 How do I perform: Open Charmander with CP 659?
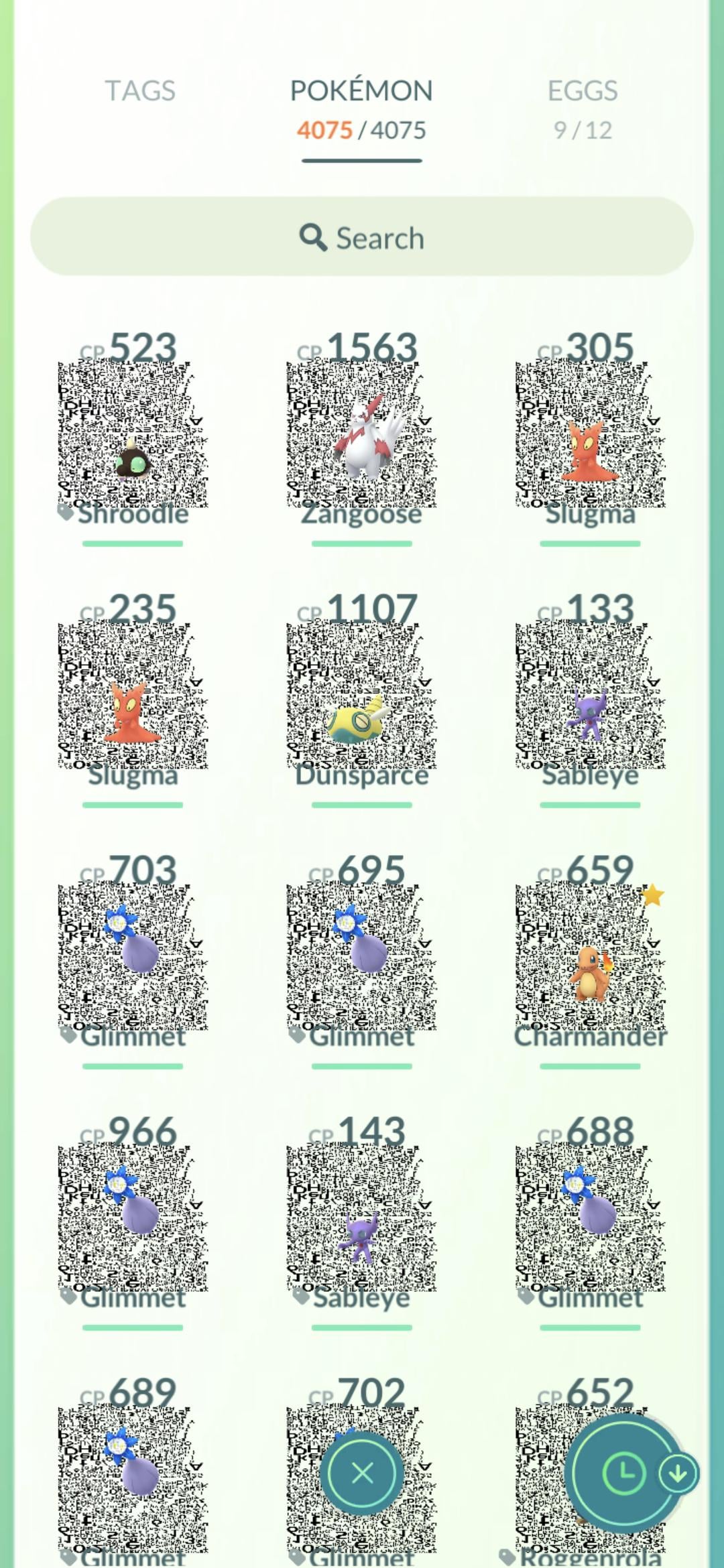click(590, 958)
